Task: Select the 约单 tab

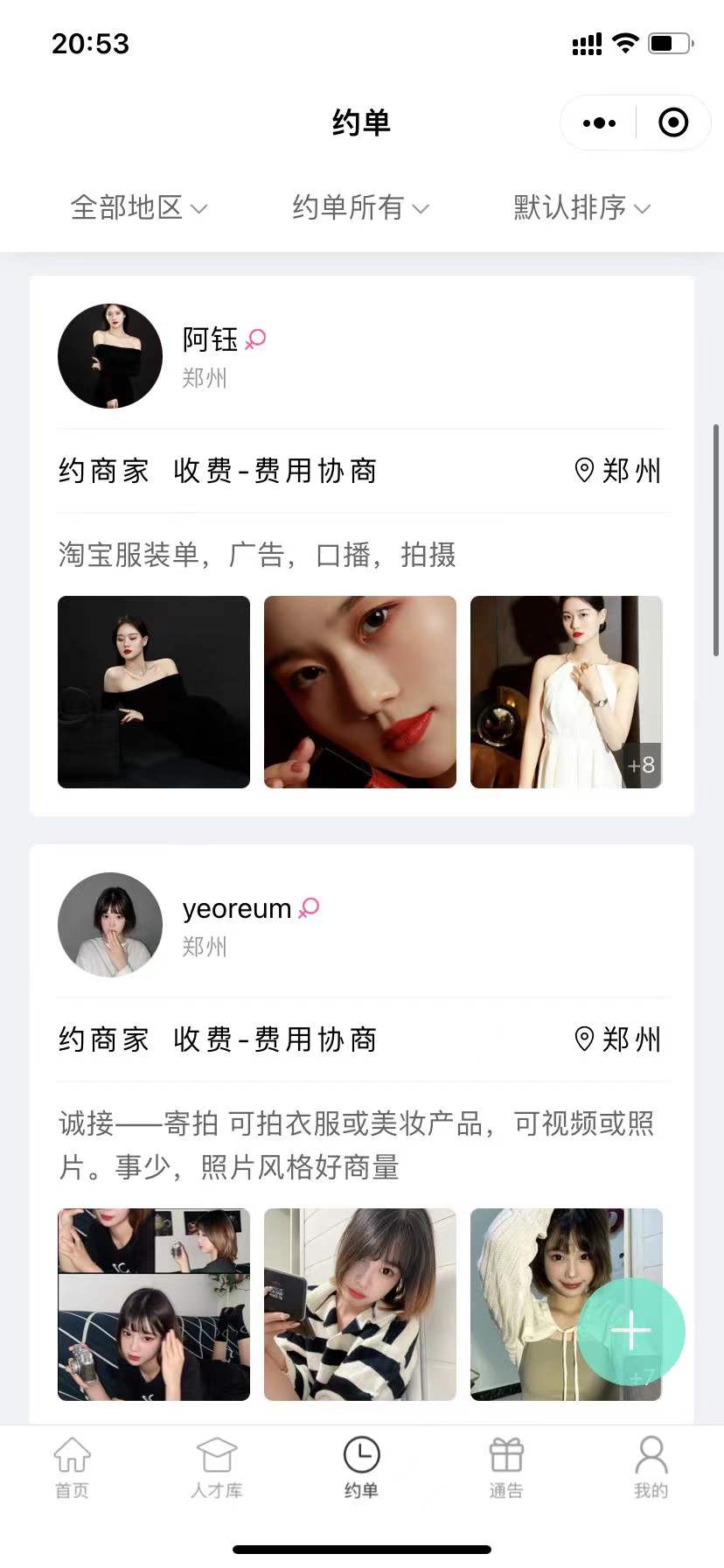Action: click(361, 1468)
